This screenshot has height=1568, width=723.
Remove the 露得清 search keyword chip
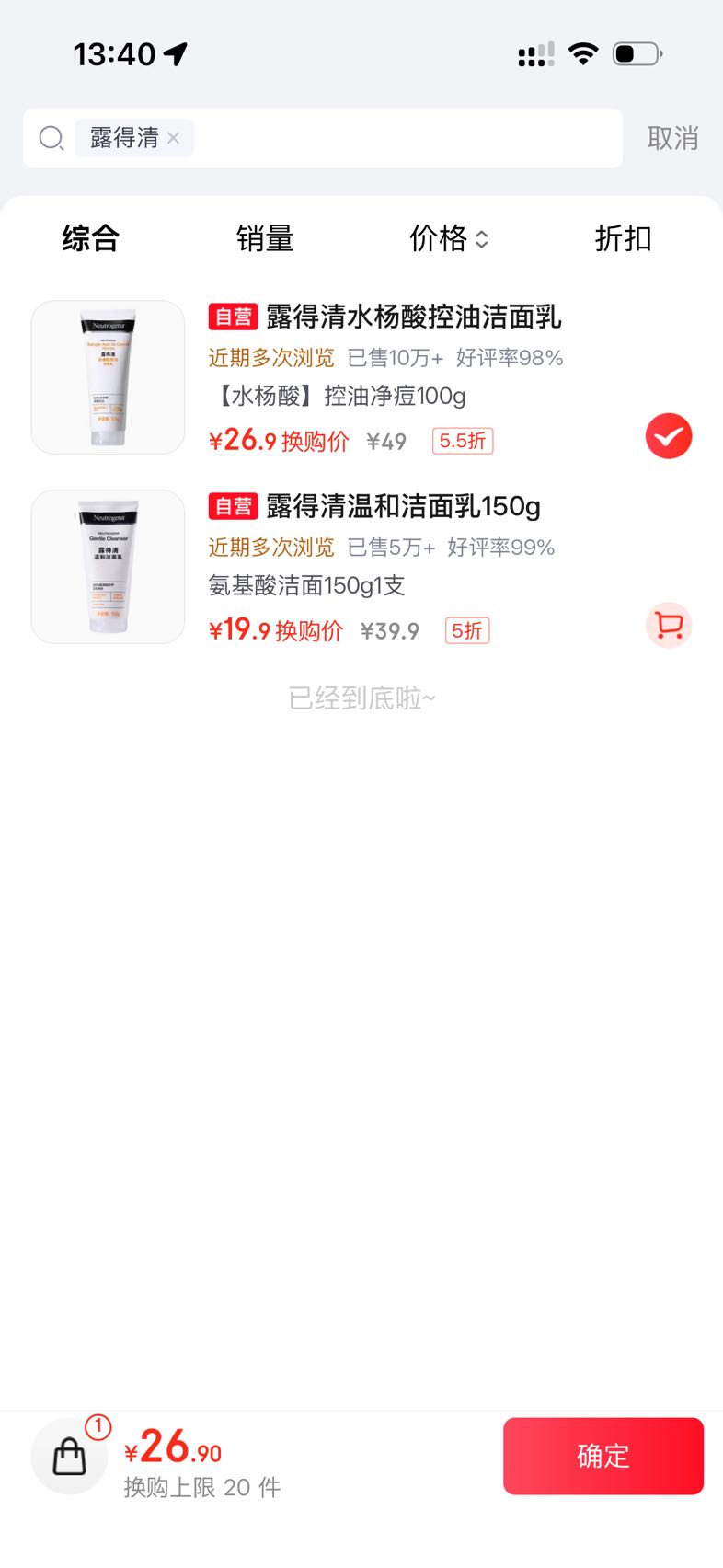[x=173, y=138]
